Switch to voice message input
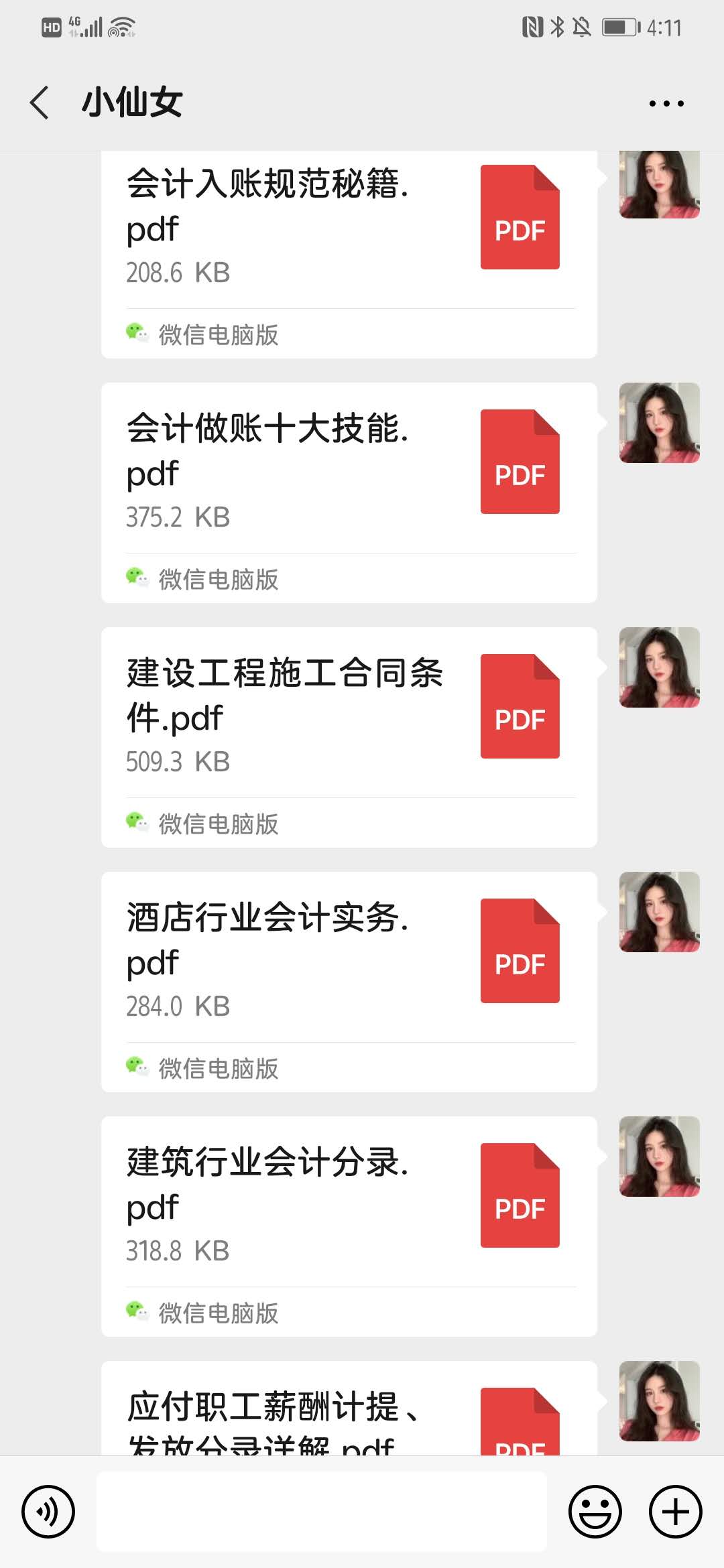The image size is (724, 1568). tap(48, 1512)
